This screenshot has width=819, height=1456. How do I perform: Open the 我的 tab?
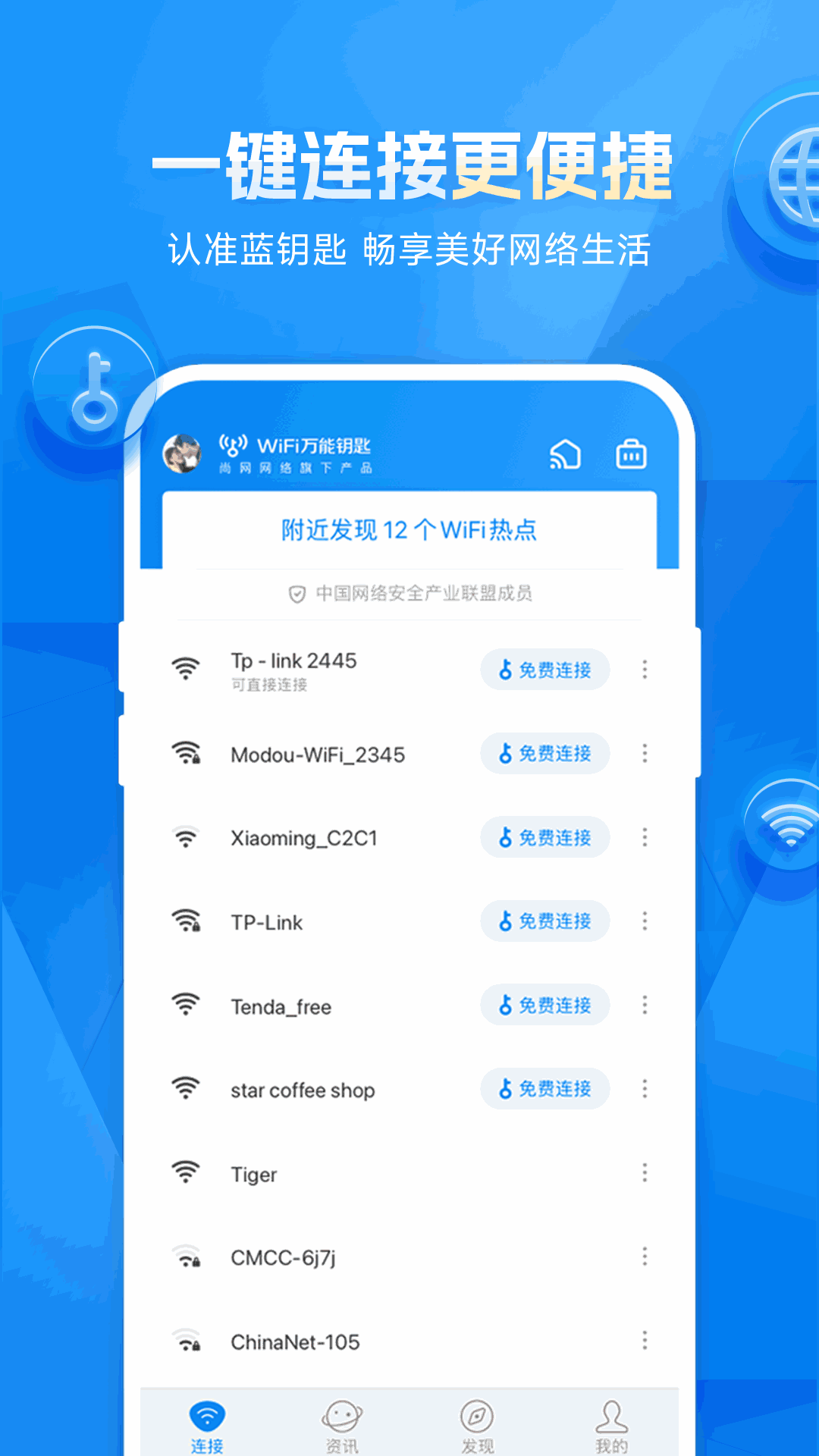(610, 1422)
